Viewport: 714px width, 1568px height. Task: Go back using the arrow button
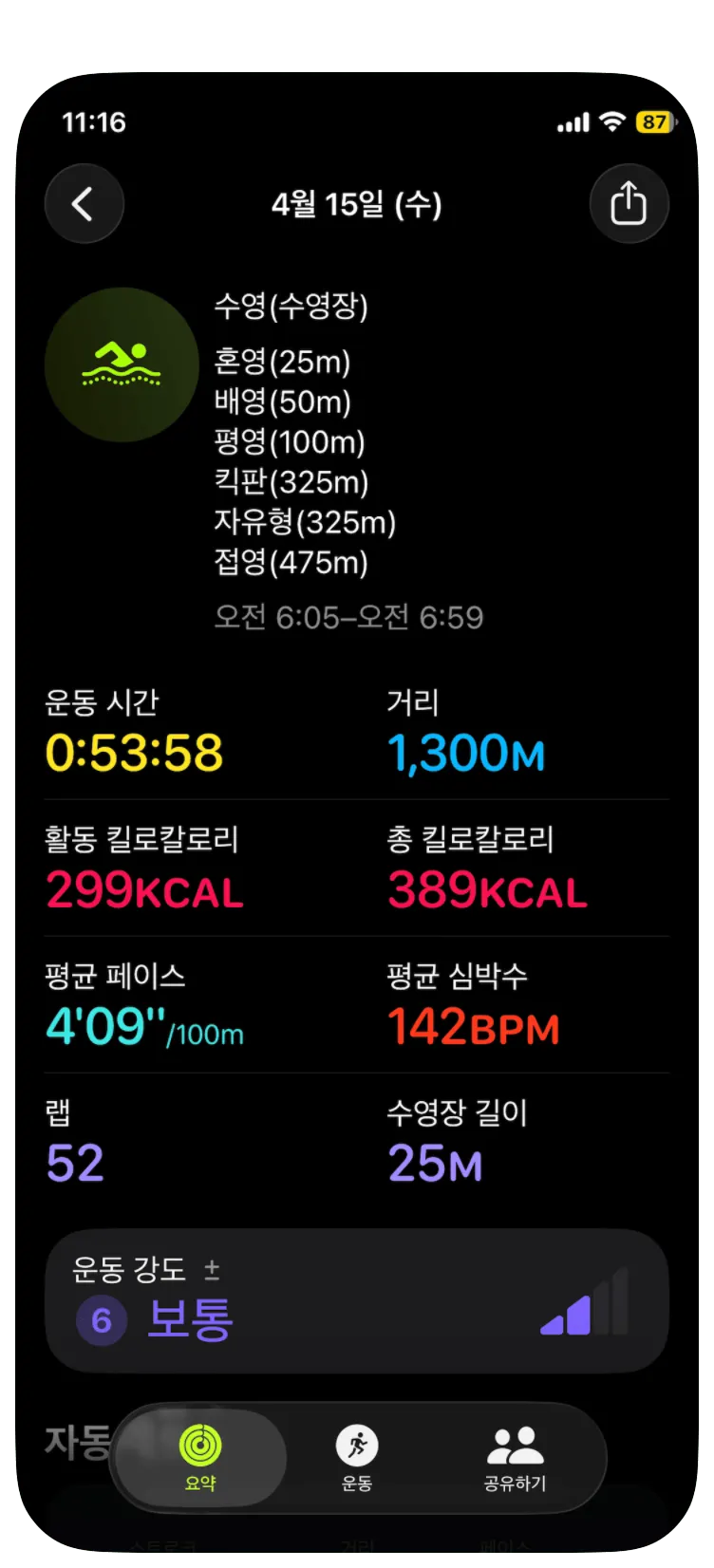(84, 204)
